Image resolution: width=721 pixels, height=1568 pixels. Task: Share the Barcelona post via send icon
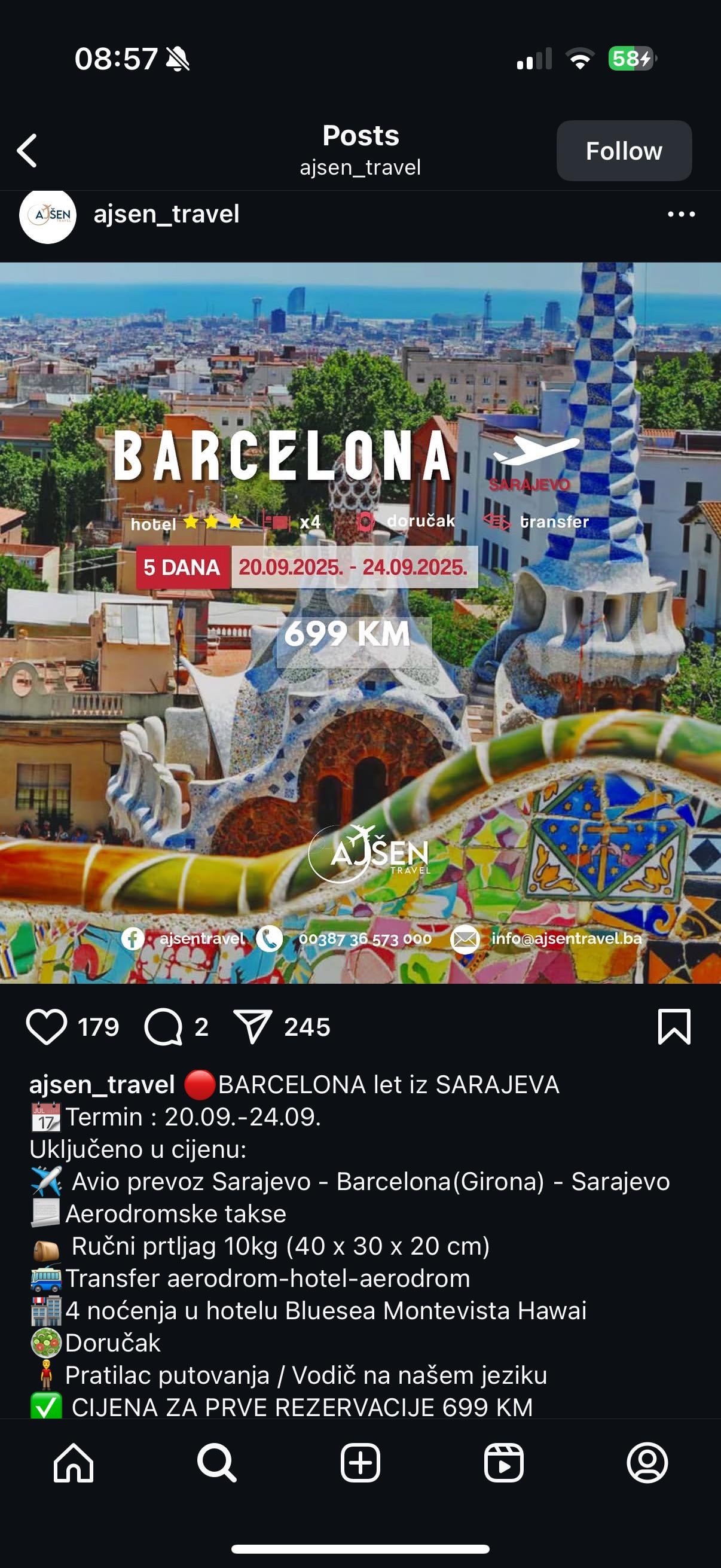tap(252, 1027)
